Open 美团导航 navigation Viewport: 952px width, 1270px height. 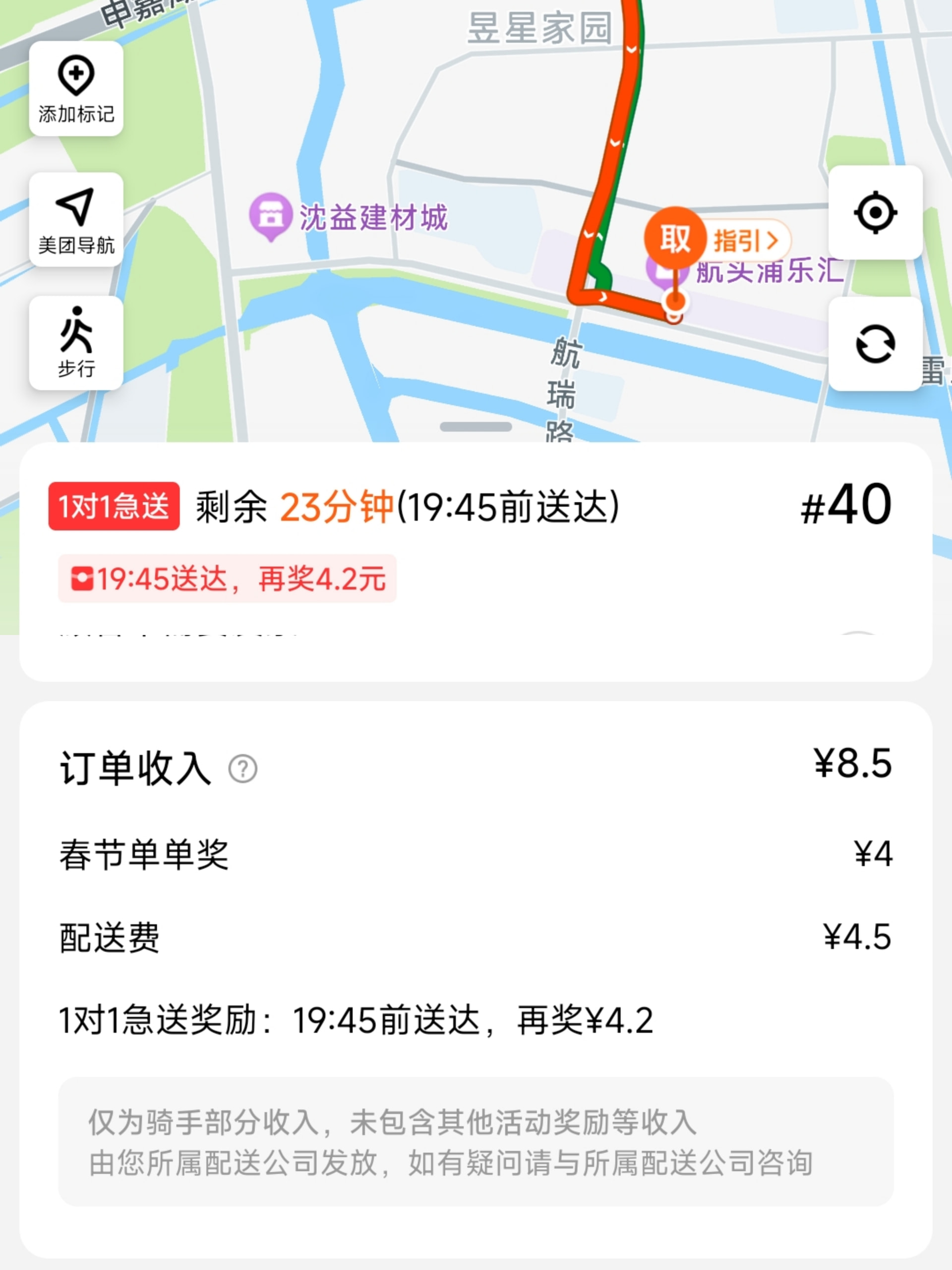tap(76, 219)
